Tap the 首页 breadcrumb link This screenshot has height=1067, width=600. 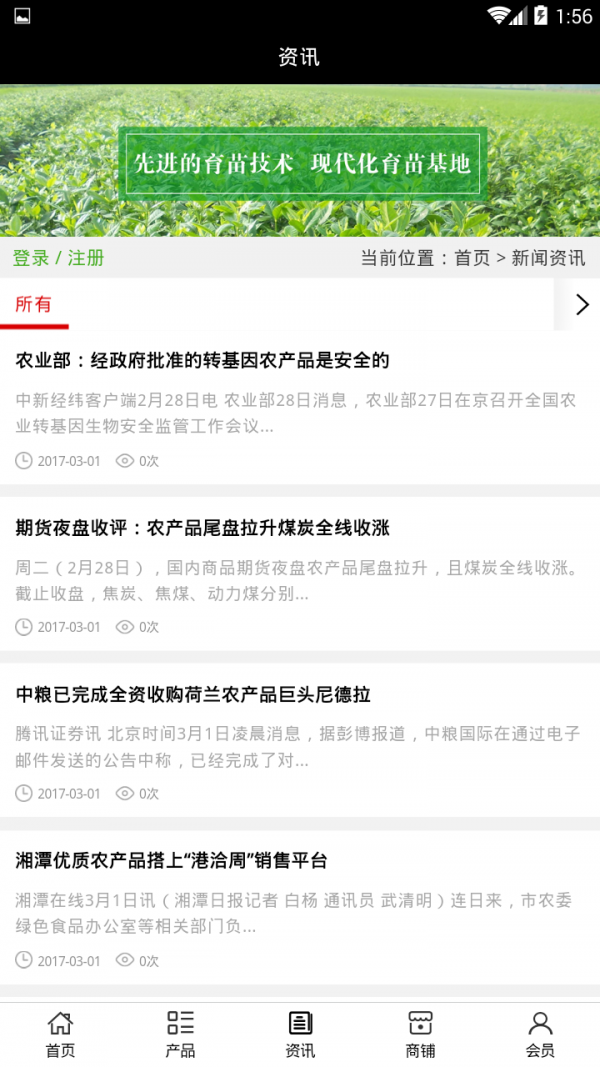472,258
